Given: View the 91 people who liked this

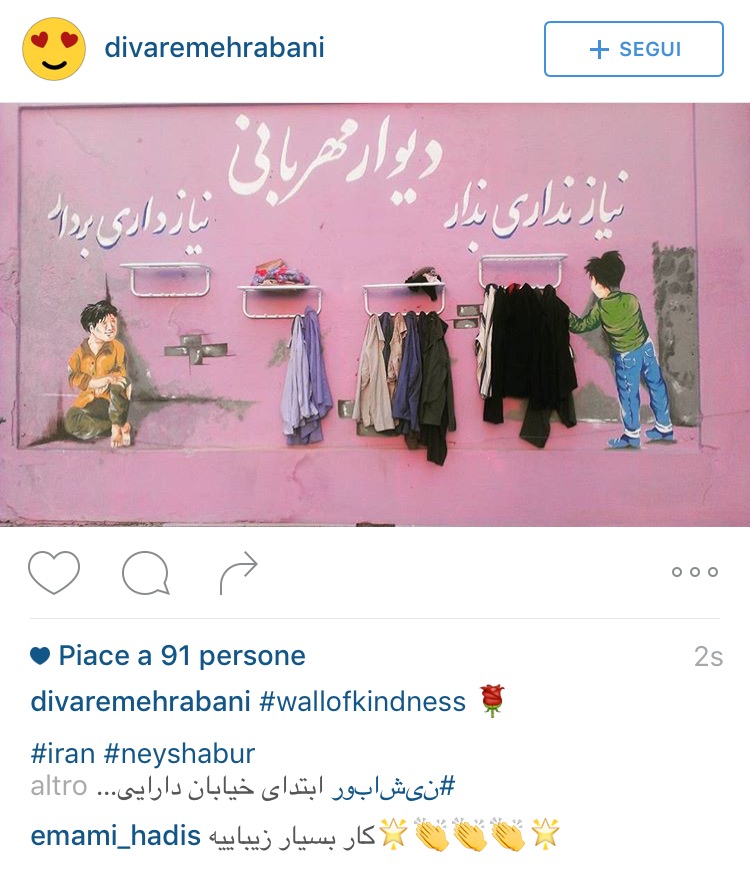Looking at the screenshot, I should (x=180, y=656).
